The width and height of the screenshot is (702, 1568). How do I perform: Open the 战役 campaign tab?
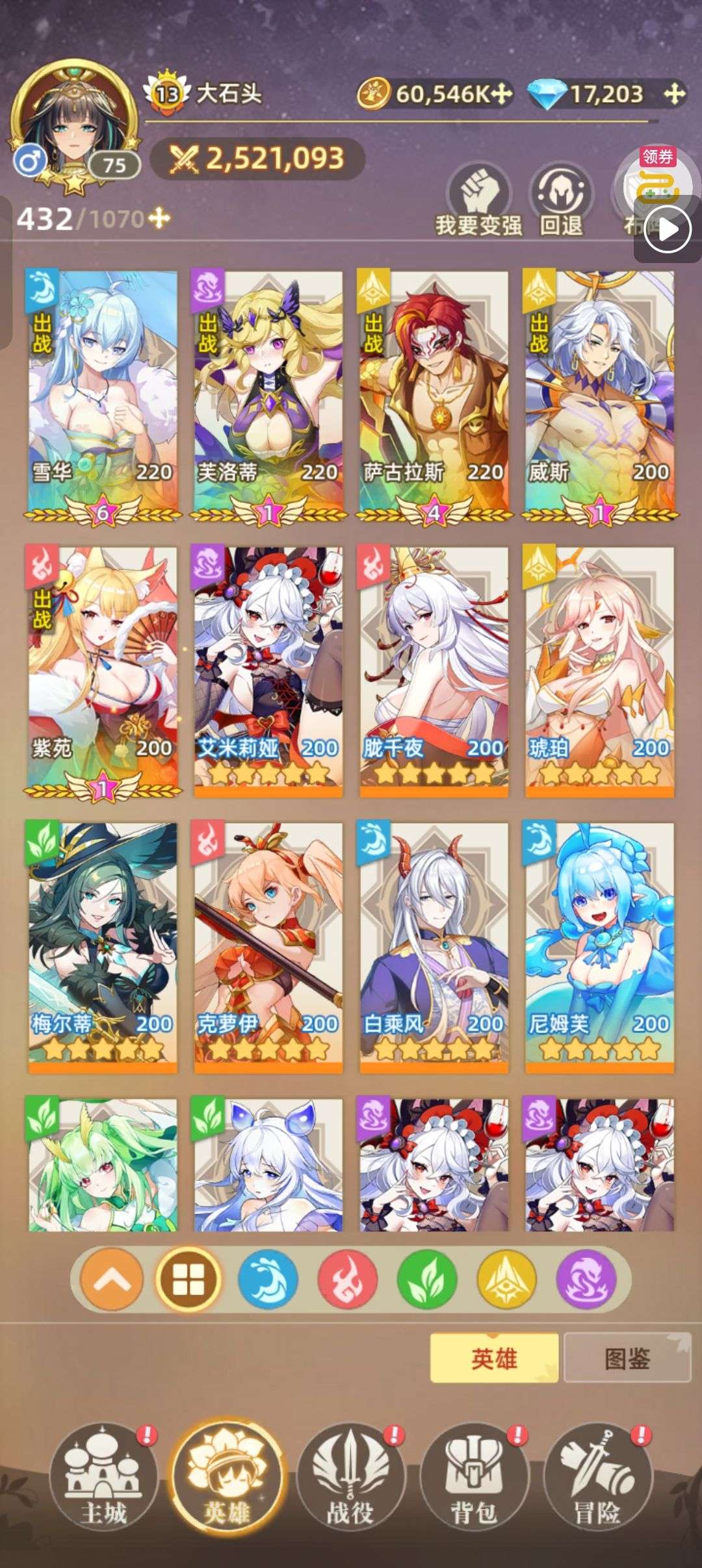[350, 1477]
